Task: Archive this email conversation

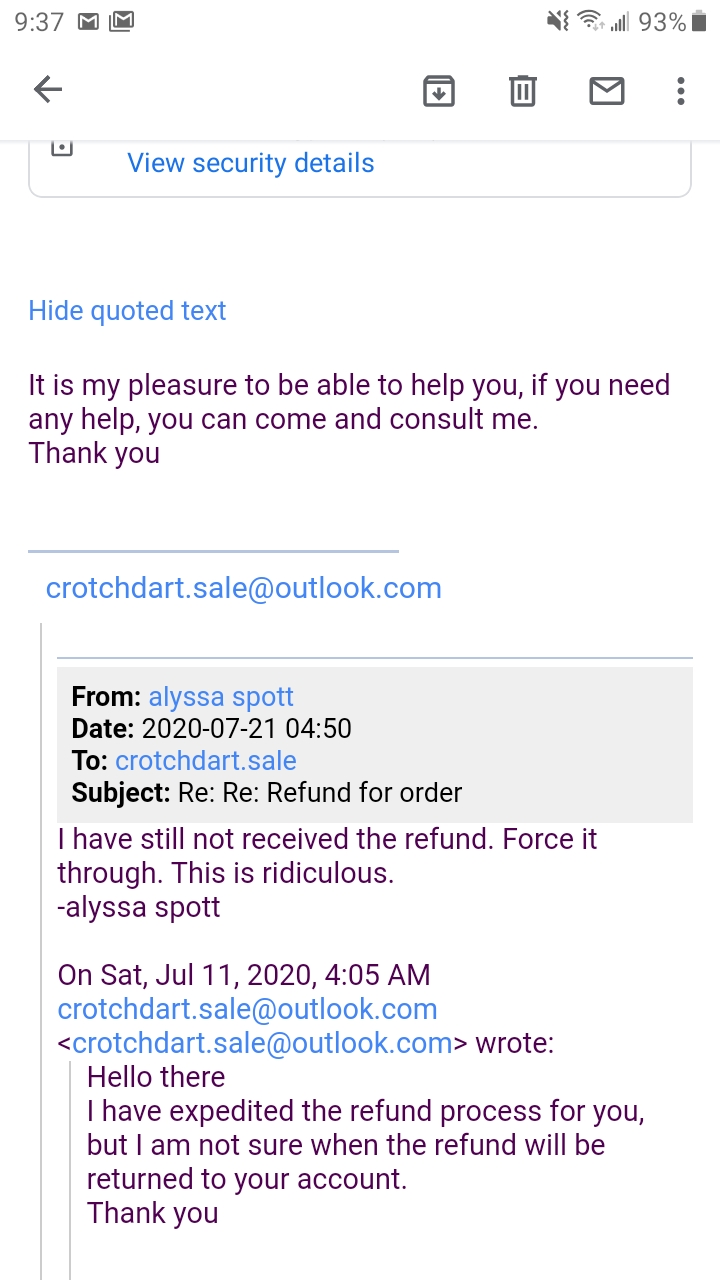Action: (x=439, y=91)
